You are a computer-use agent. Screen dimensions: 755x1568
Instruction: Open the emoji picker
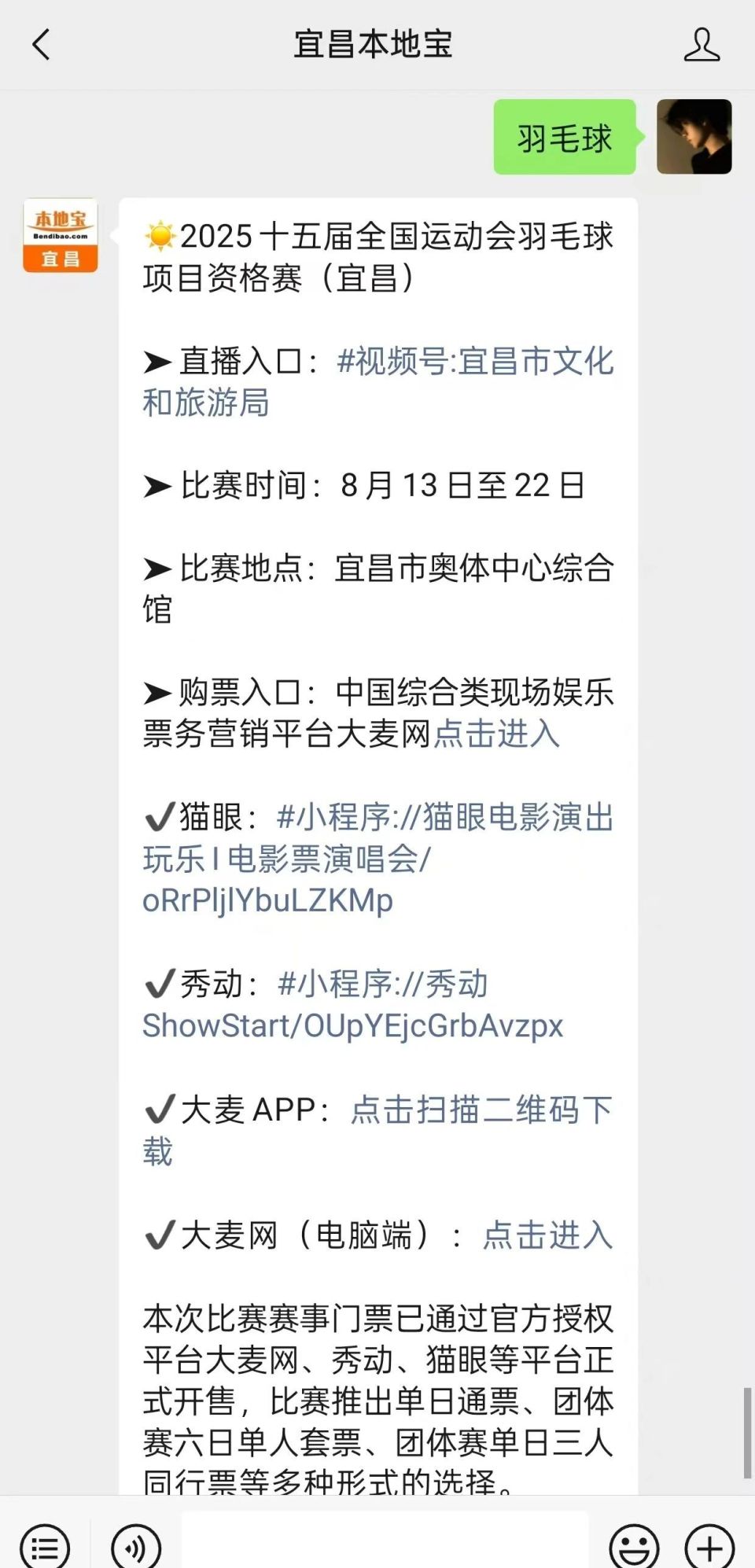click(x=634, y=1547)
